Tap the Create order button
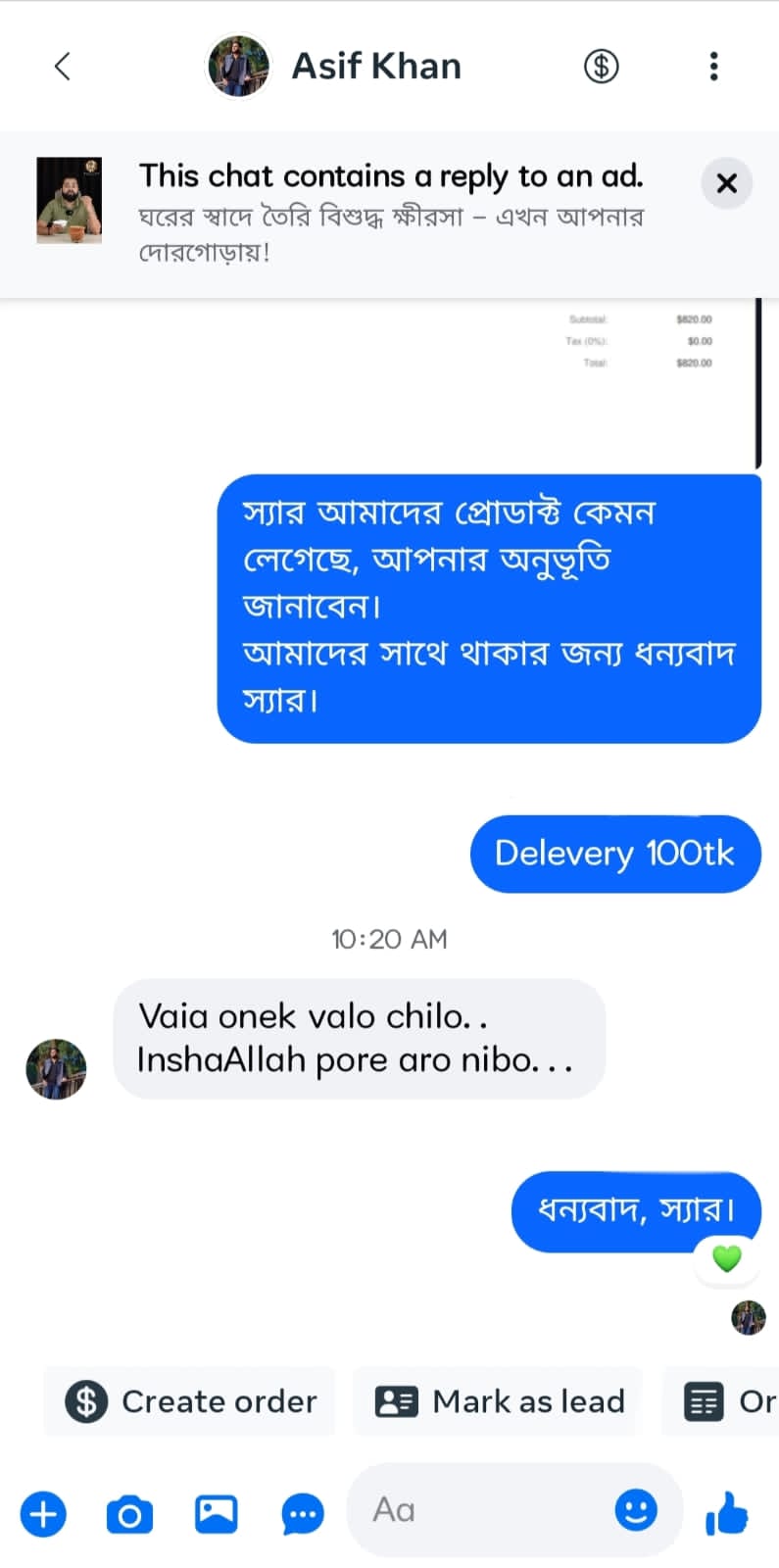779x1568 pixels. [x=191, y=1401]
